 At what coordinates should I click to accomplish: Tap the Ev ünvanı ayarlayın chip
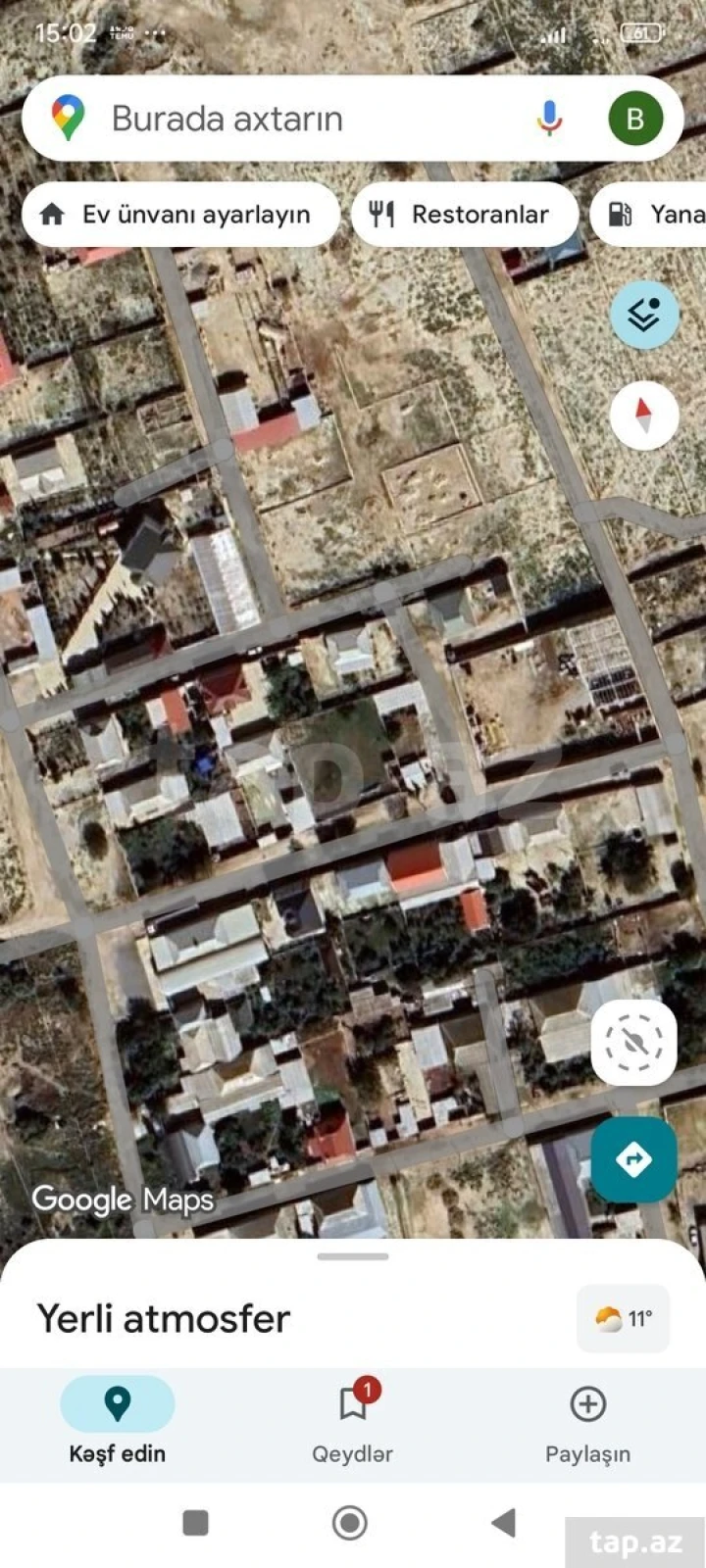click(x=180, y=214)
